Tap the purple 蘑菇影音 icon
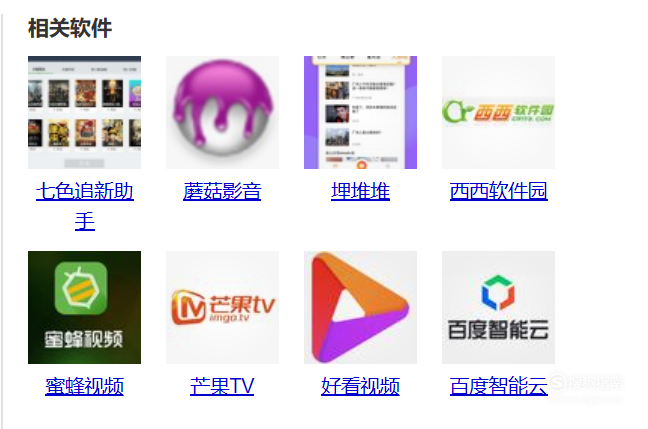Viewport: 648px width, 429px height. tap(222, 112)
